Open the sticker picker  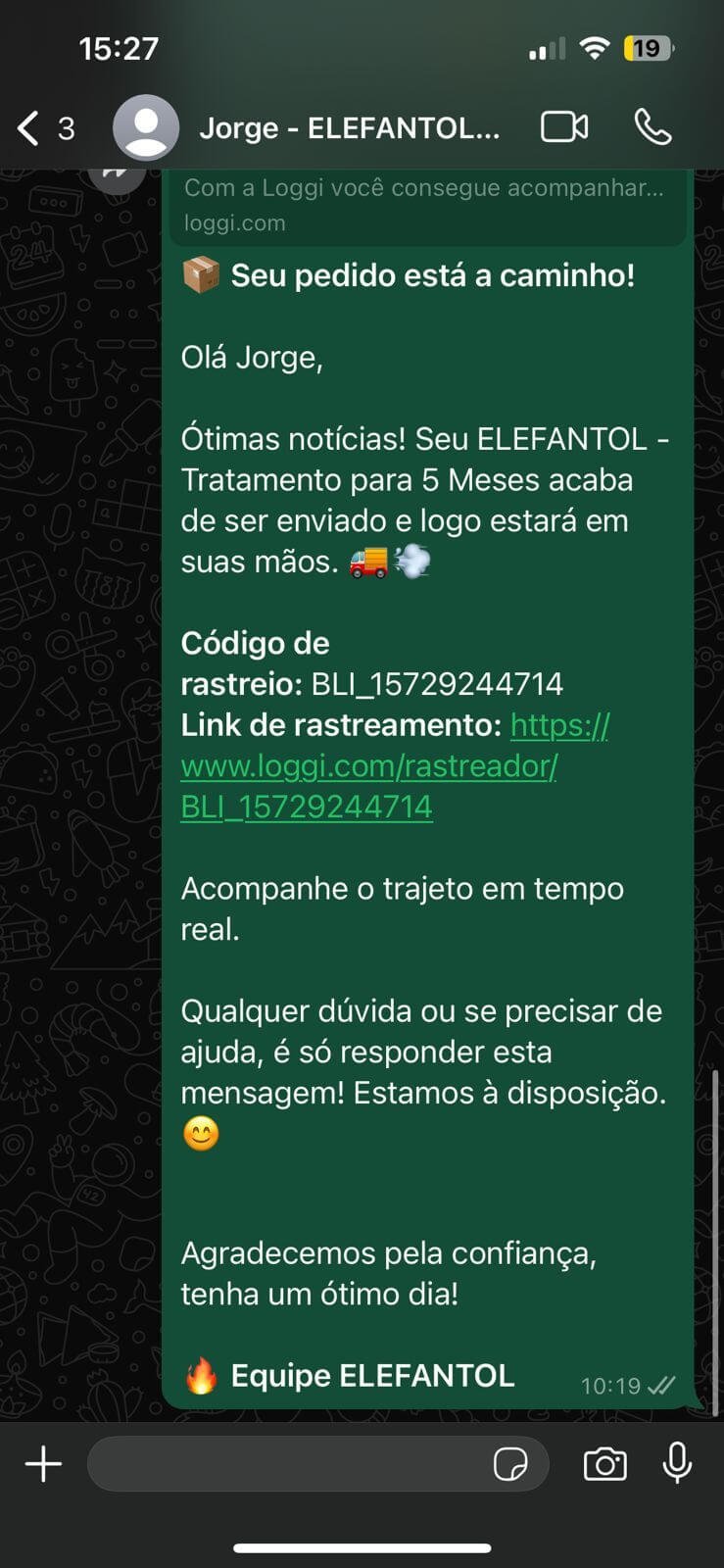pyautogui.click(x=510, y=1464)
